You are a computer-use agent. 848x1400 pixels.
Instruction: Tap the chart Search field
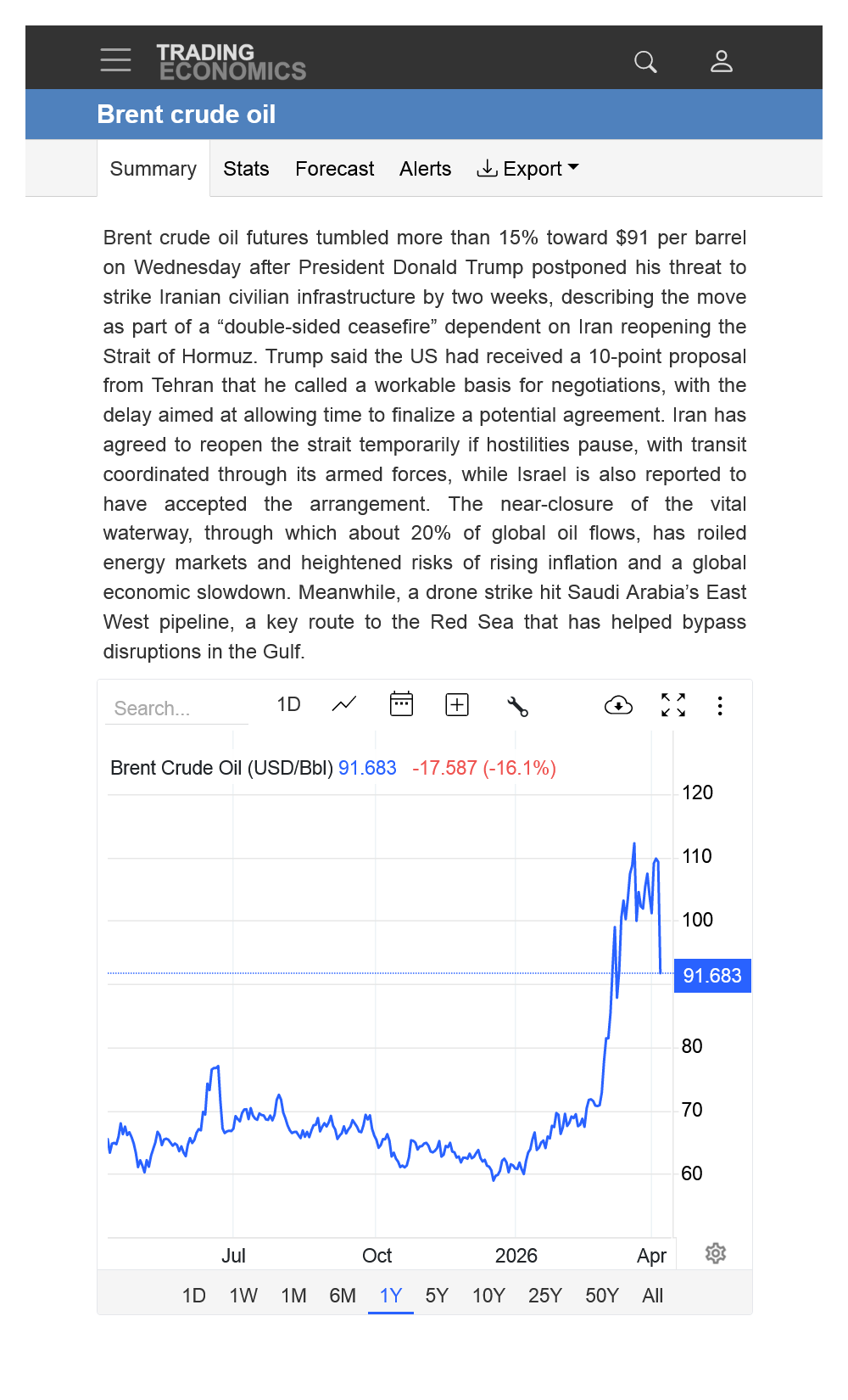tap(176, 708)
